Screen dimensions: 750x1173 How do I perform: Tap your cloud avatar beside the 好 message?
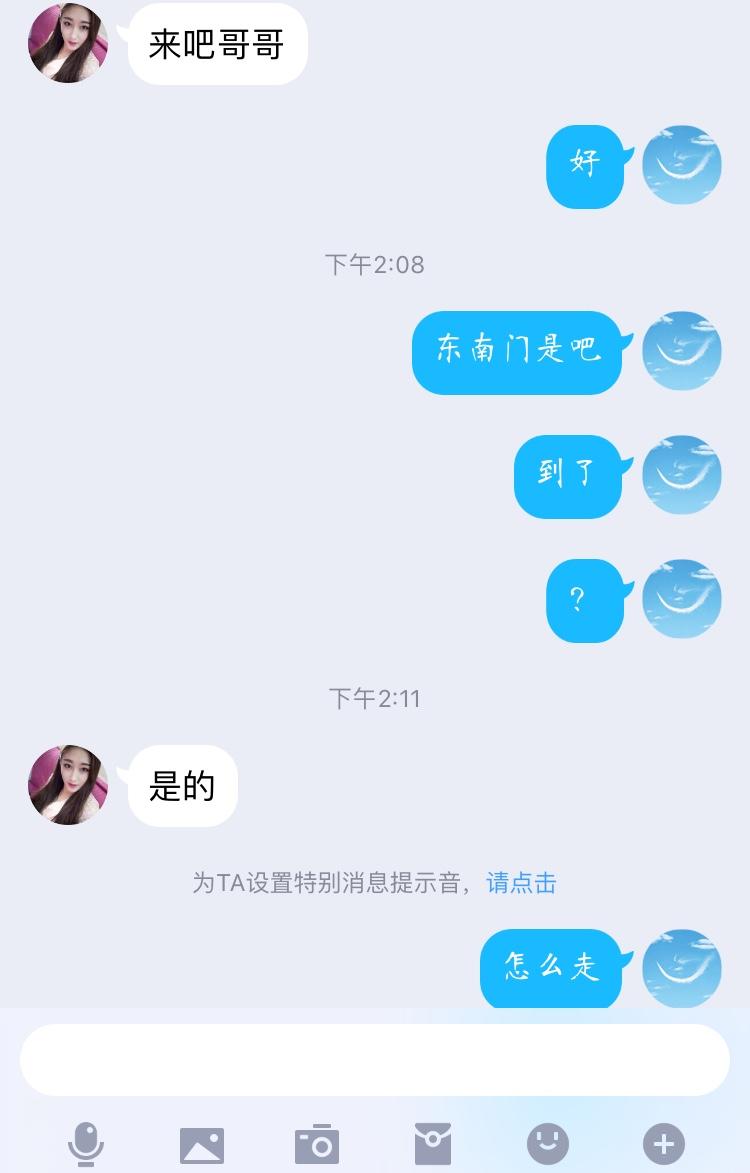(682, 165)
